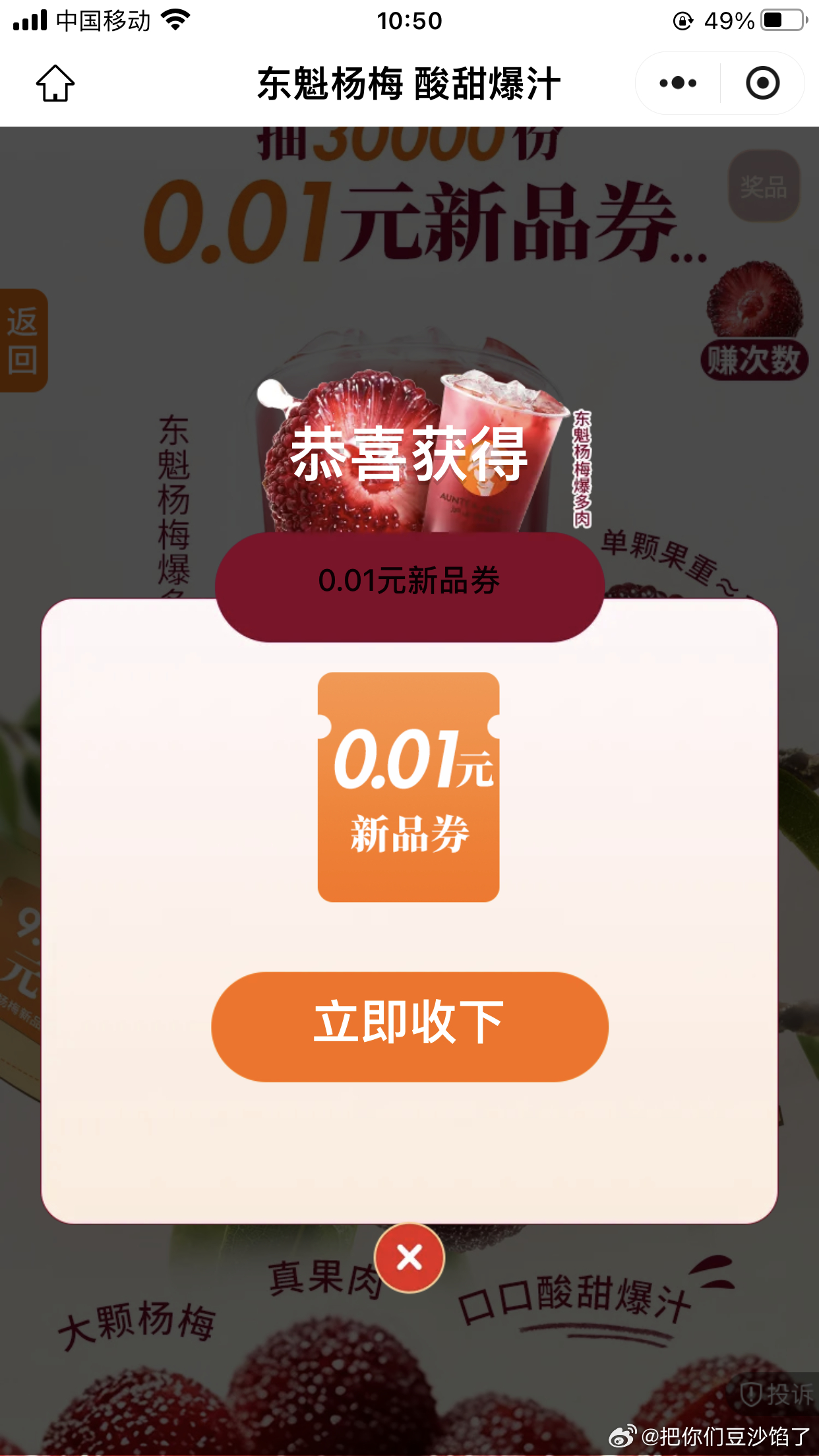Tap 立即收下 to claim the coupon

coord(409,1026)
